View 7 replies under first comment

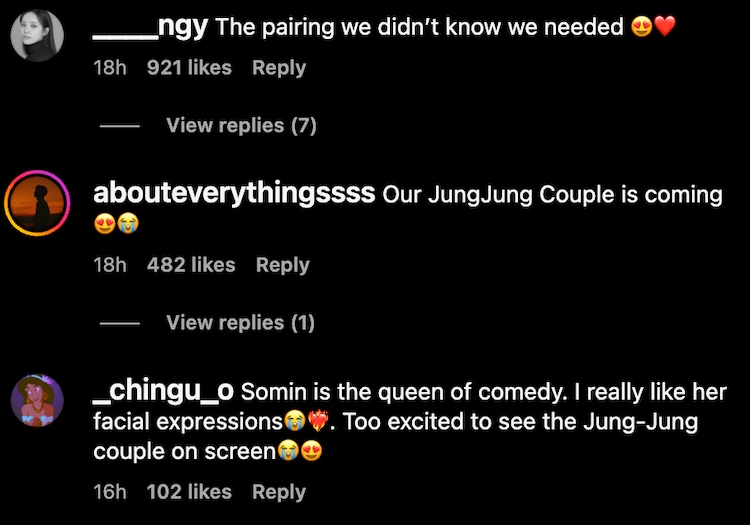pyautogui.click(x=240, y=125)
